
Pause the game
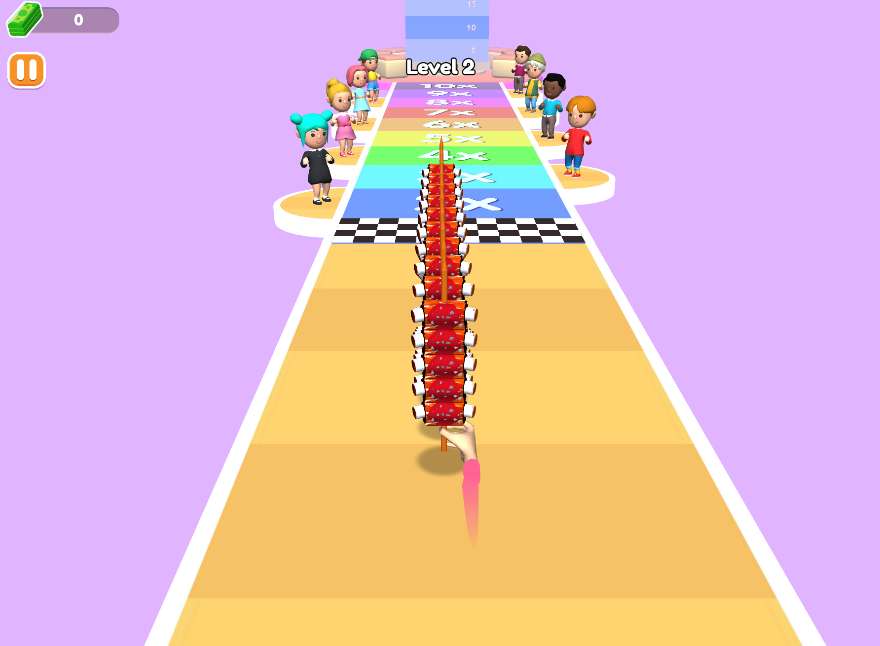[x=26, y=70]
